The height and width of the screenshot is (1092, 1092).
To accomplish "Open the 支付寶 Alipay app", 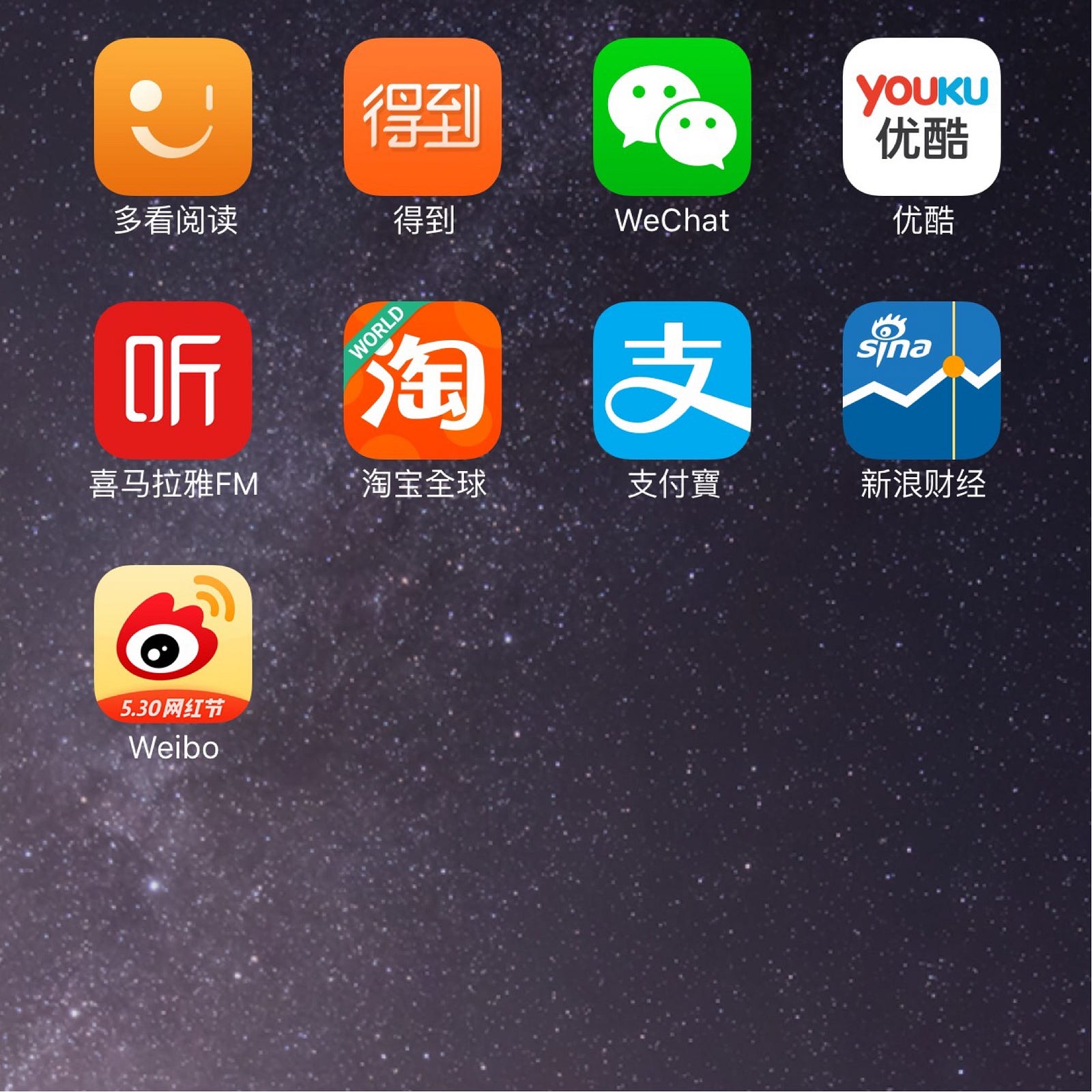I will coord(672,380).
